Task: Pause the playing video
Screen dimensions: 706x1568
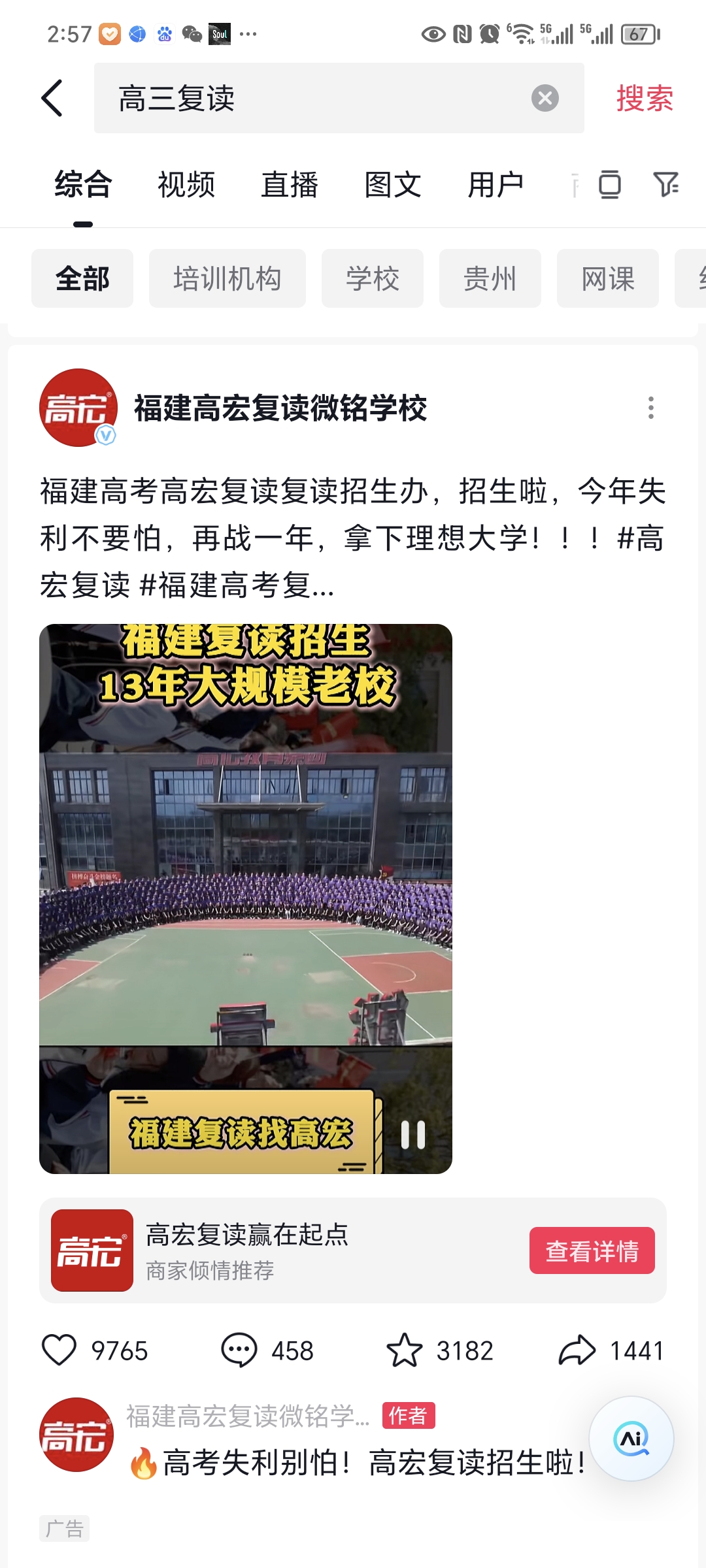Action: pyautogui.click(x=413, y=1135)
